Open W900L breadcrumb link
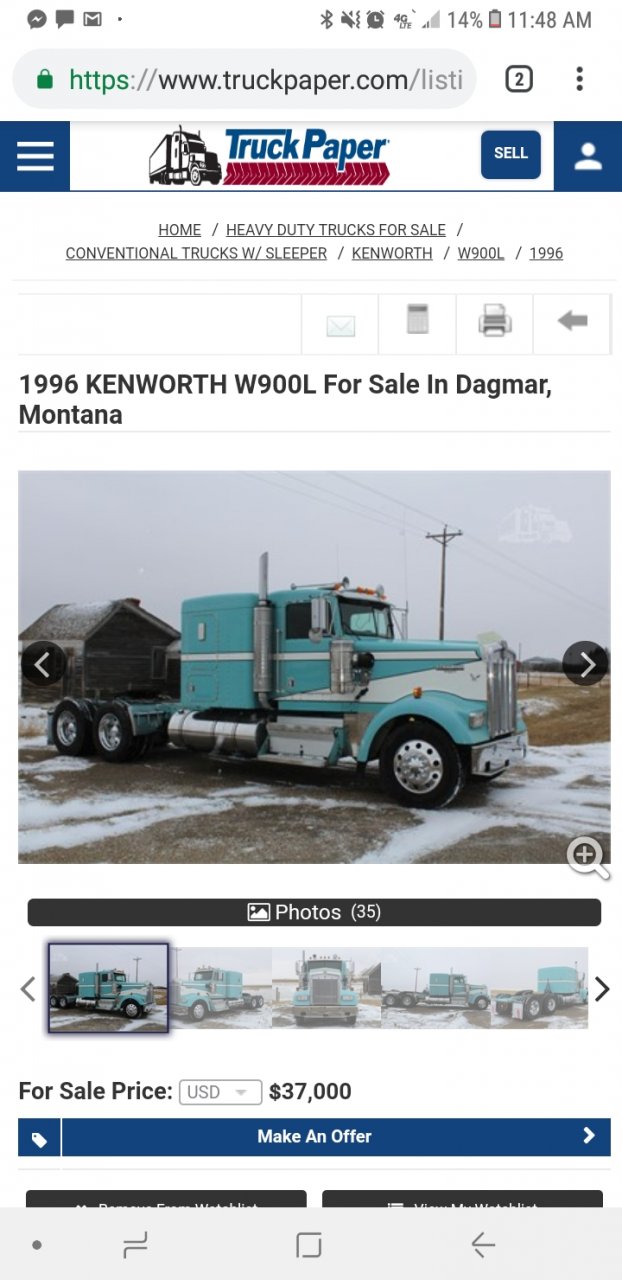This screenshot has height=1280, width=622. 481,253
